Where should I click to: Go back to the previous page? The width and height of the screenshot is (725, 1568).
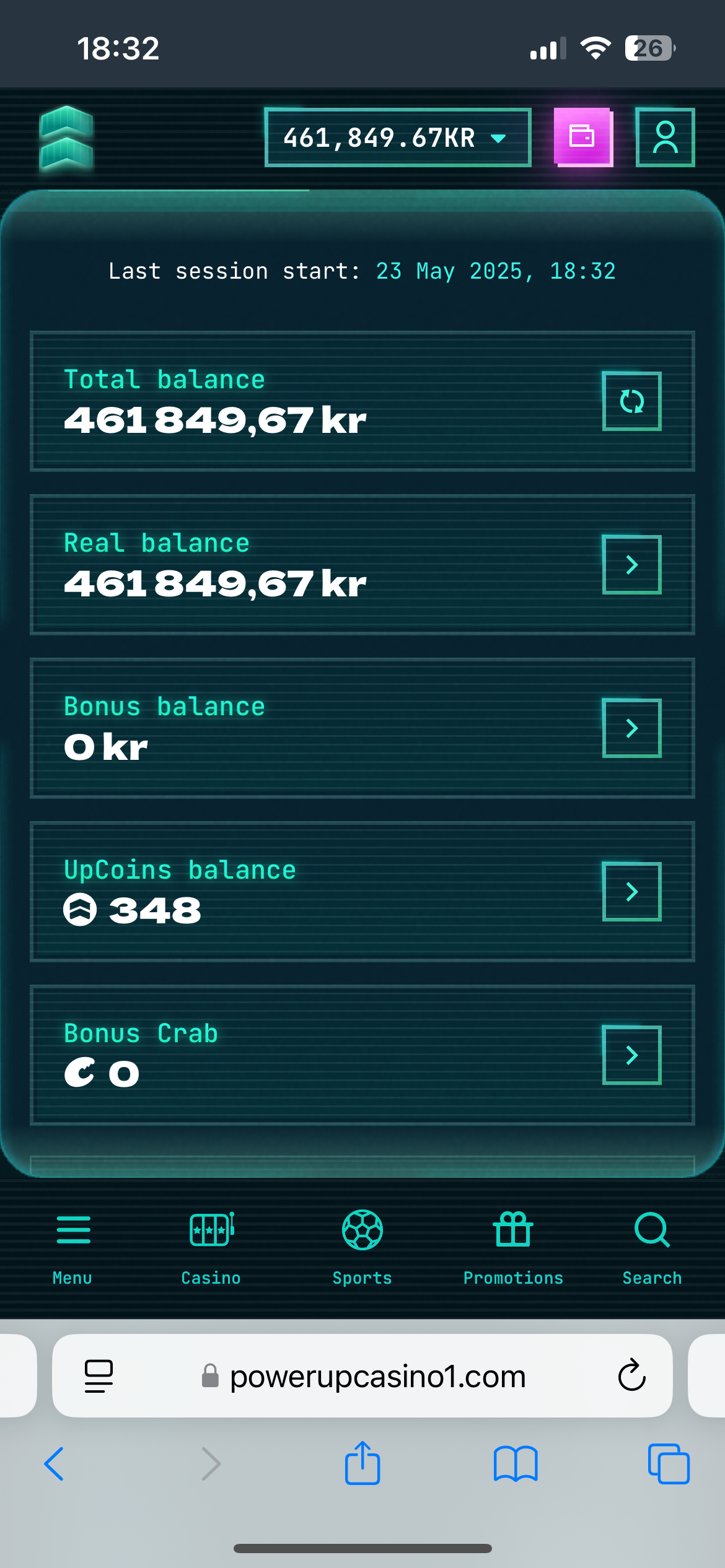[x=55, y=1464]
